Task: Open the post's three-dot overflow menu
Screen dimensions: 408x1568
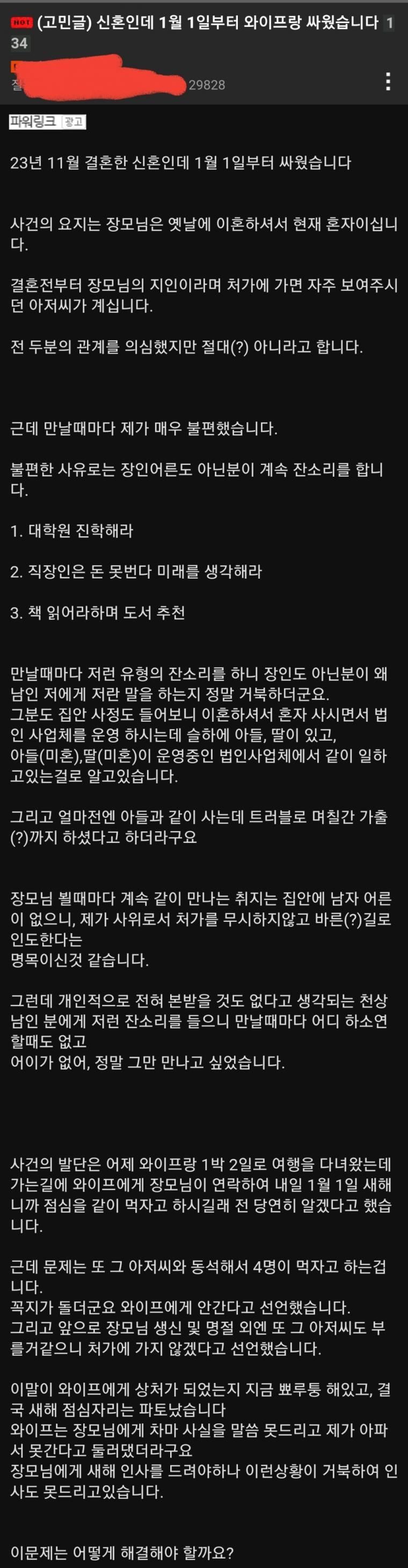Action: coord(388,82)
